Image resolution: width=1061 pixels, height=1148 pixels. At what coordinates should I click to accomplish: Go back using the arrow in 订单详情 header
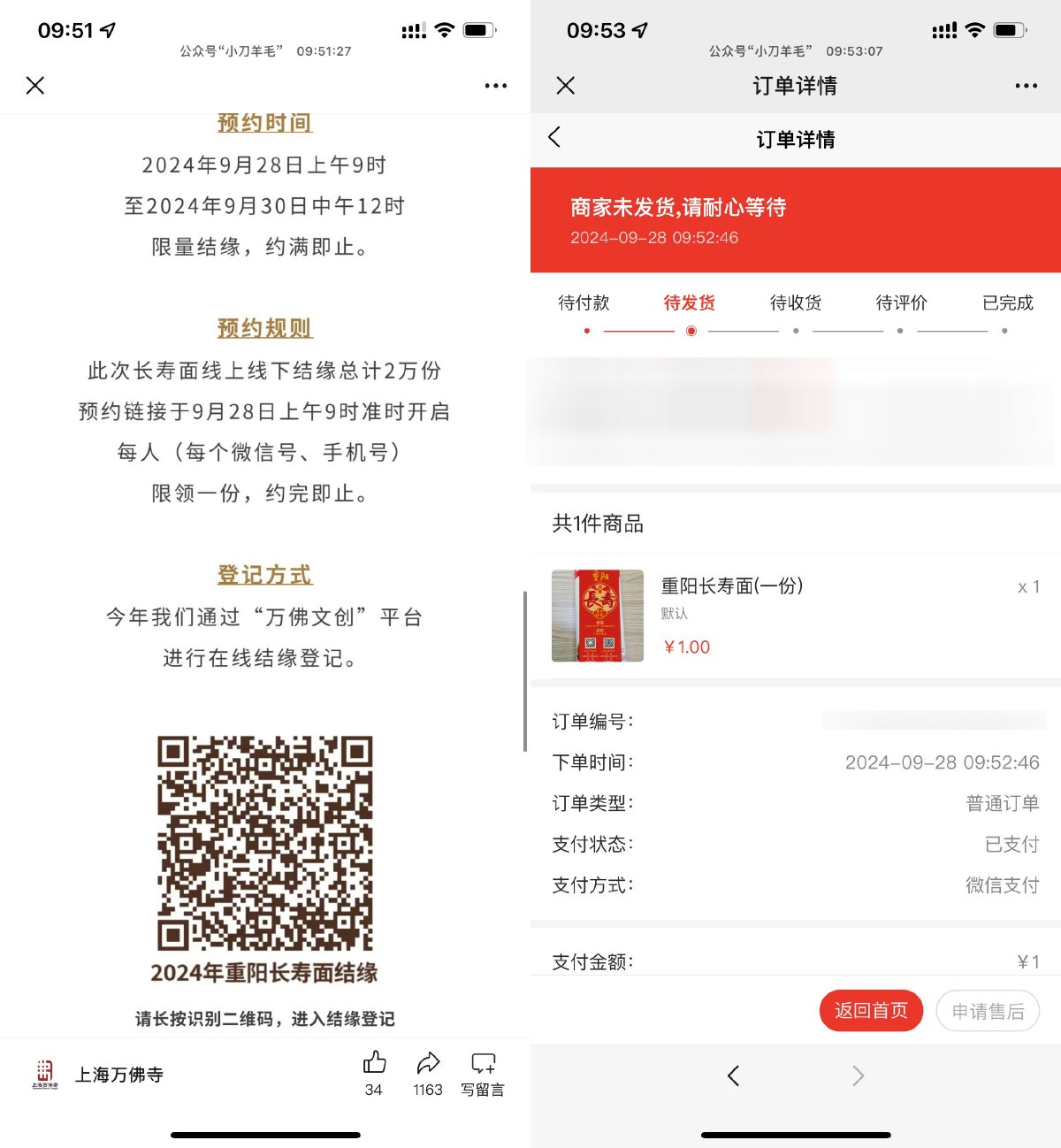pos(554,137)
